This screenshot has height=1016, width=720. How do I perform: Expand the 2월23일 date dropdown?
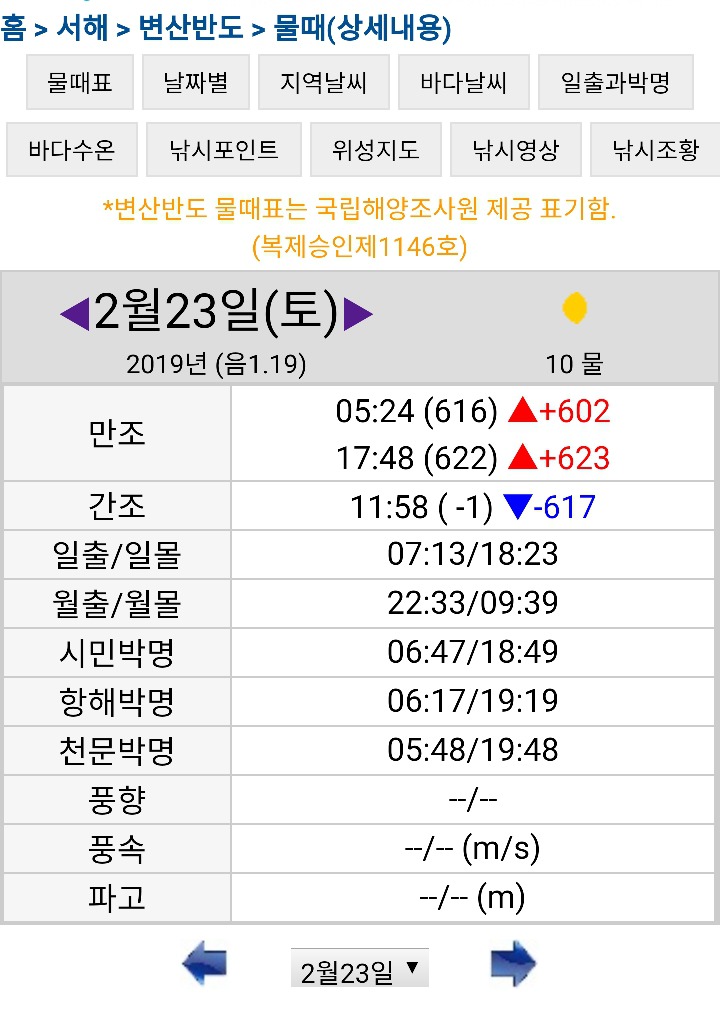(x=360, y=969)
